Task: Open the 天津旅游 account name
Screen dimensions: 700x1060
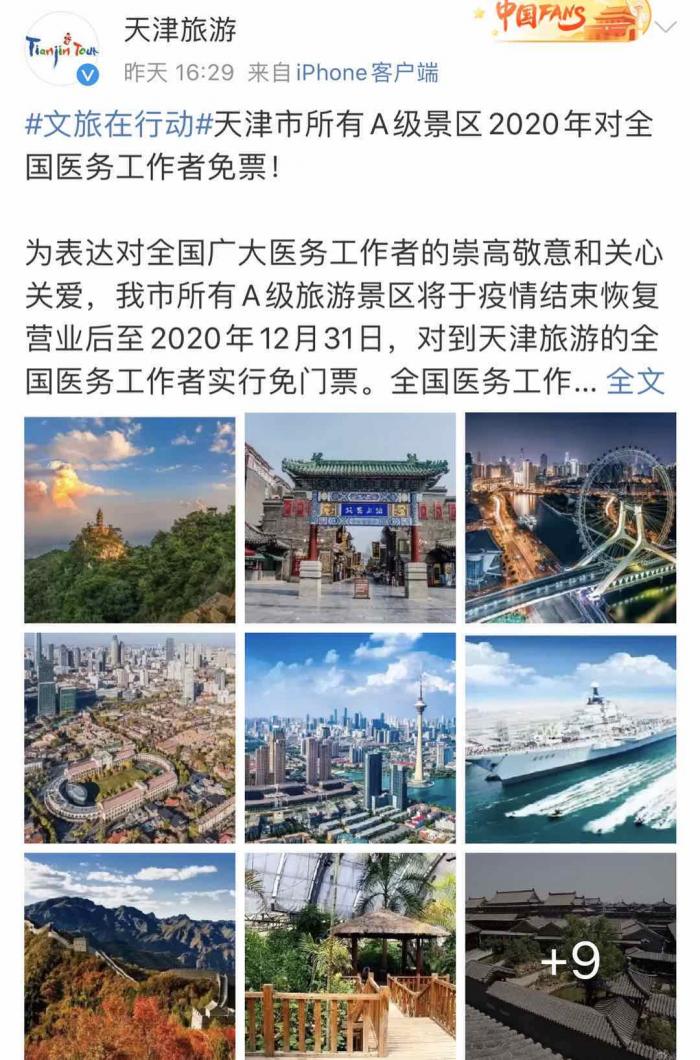Action: pyautogui.click(x=180, y=30)
